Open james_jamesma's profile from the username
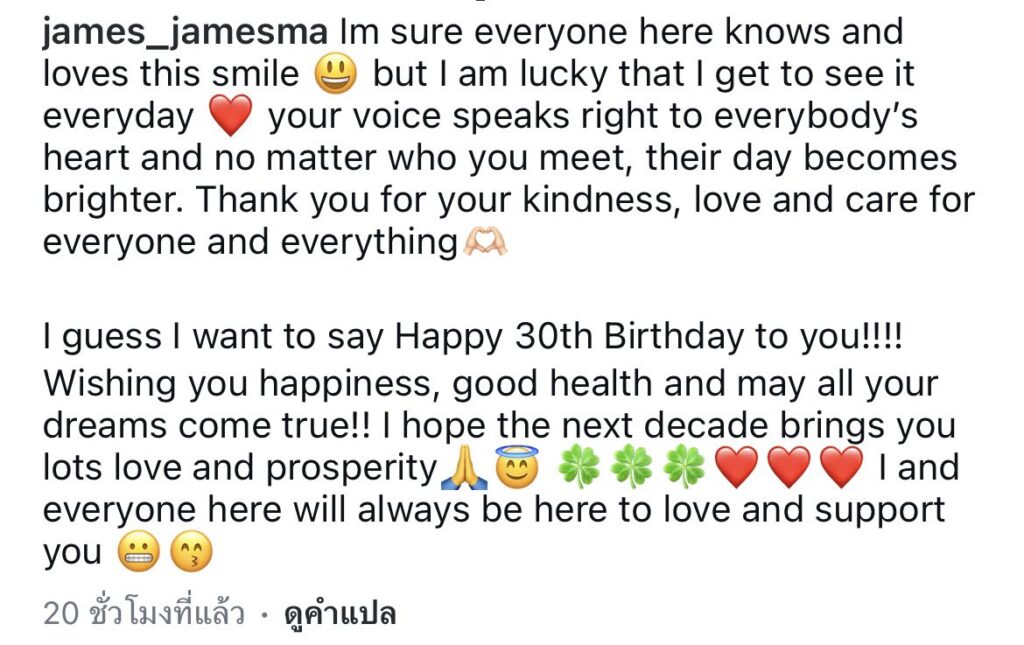 click(x=185, y=32)
